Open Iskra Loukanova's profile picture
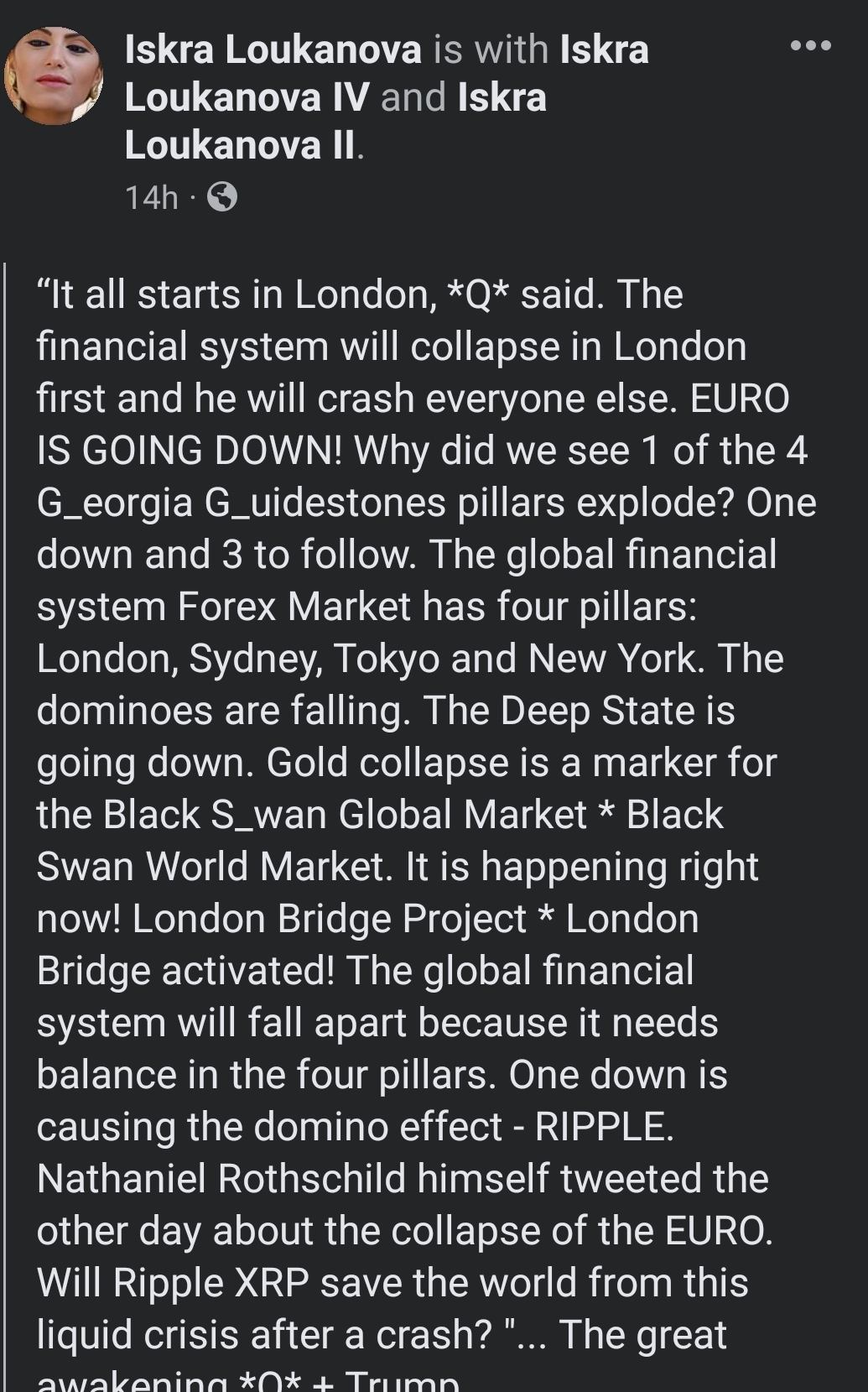The image size is (868, 1392). (54, 76)
